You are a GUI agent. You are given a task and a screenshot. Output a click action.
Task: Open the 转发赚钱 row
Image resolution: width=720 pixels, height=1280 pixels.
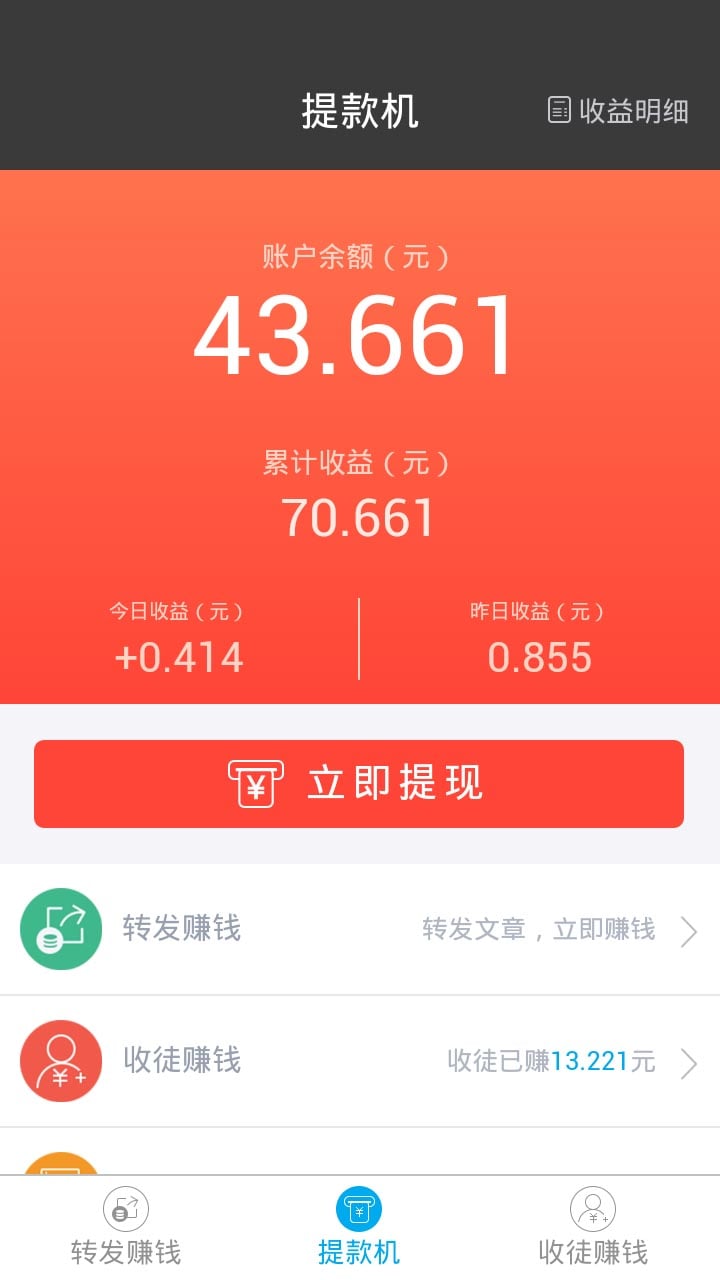[x=359, y=930]
